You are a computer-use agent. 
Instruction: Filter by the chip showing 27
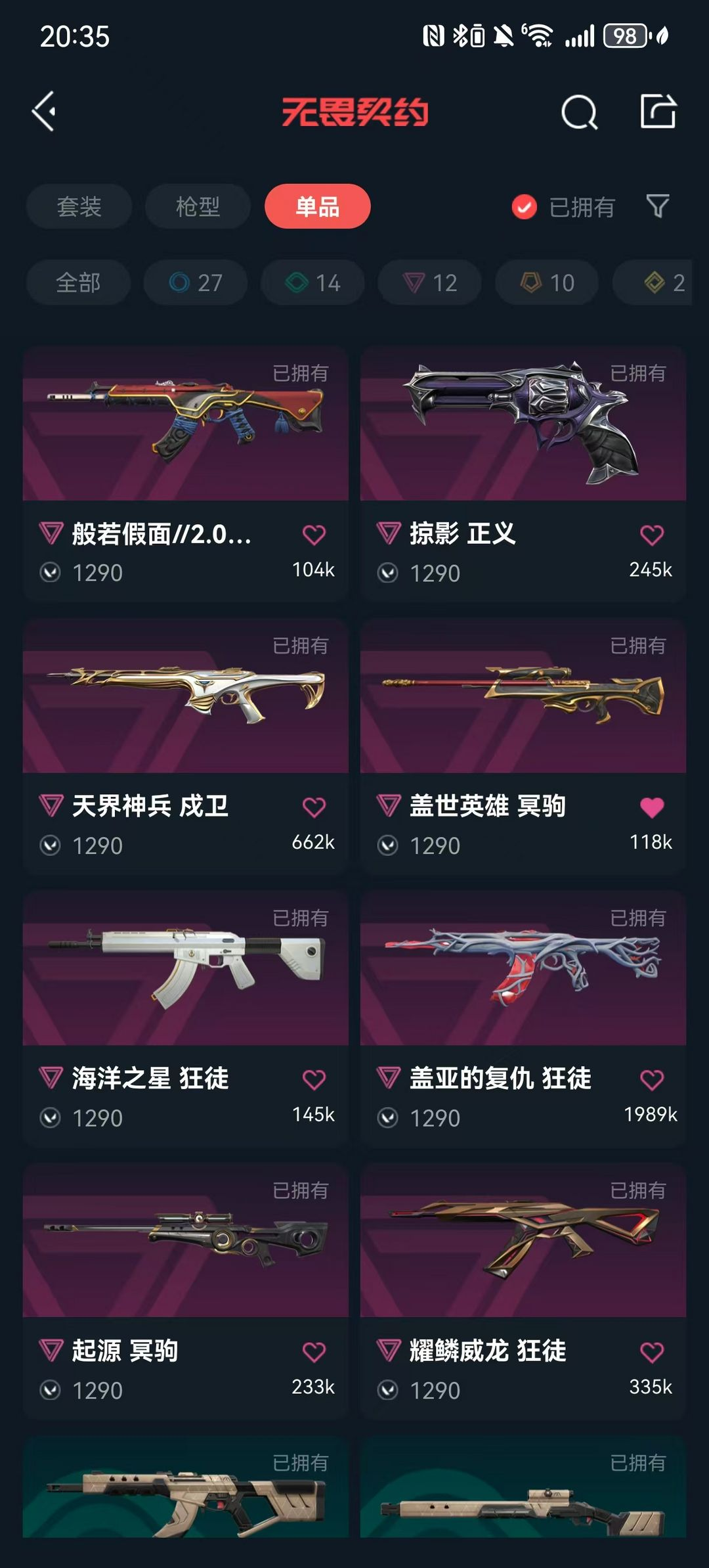click(196, 282)
